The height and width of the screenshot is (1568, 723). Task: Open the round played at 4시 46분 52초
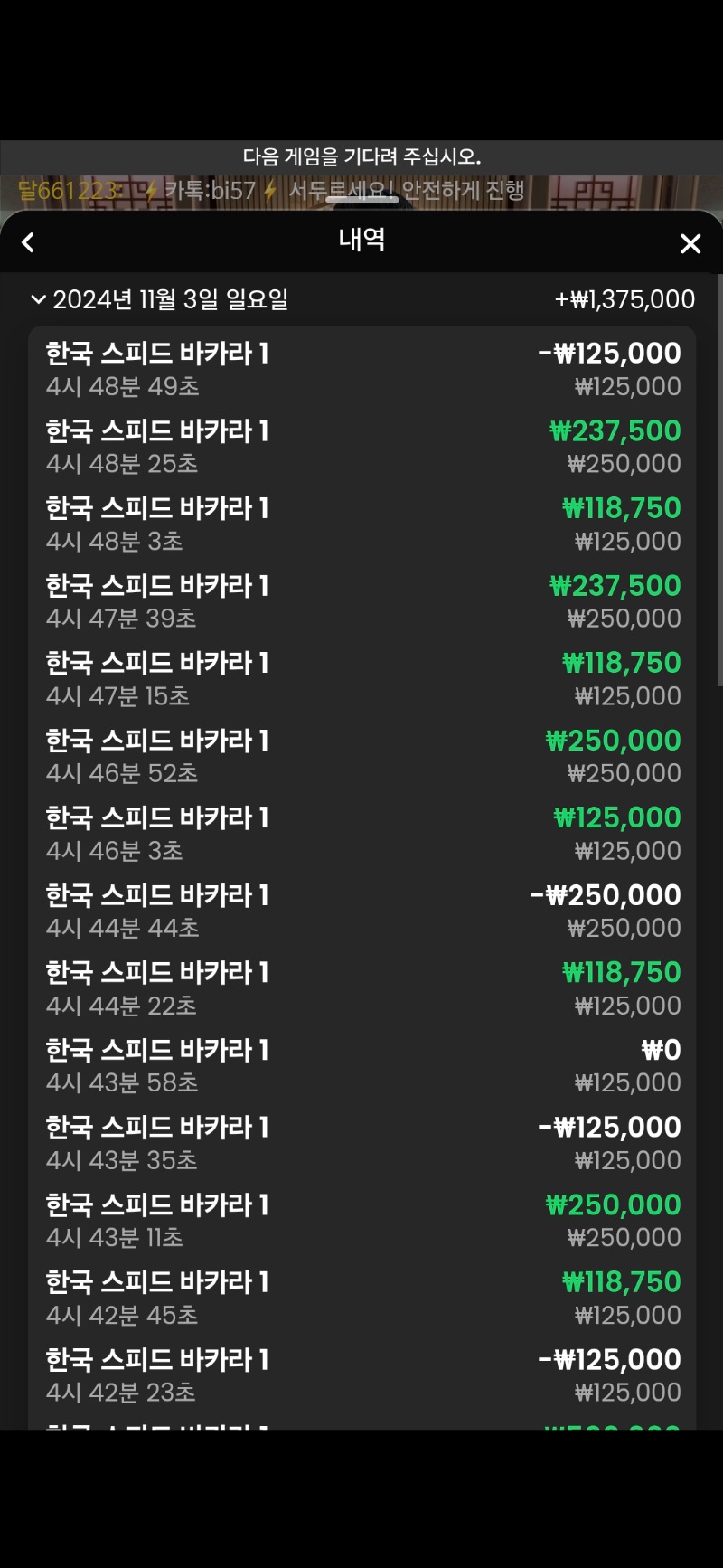[361, 756]
